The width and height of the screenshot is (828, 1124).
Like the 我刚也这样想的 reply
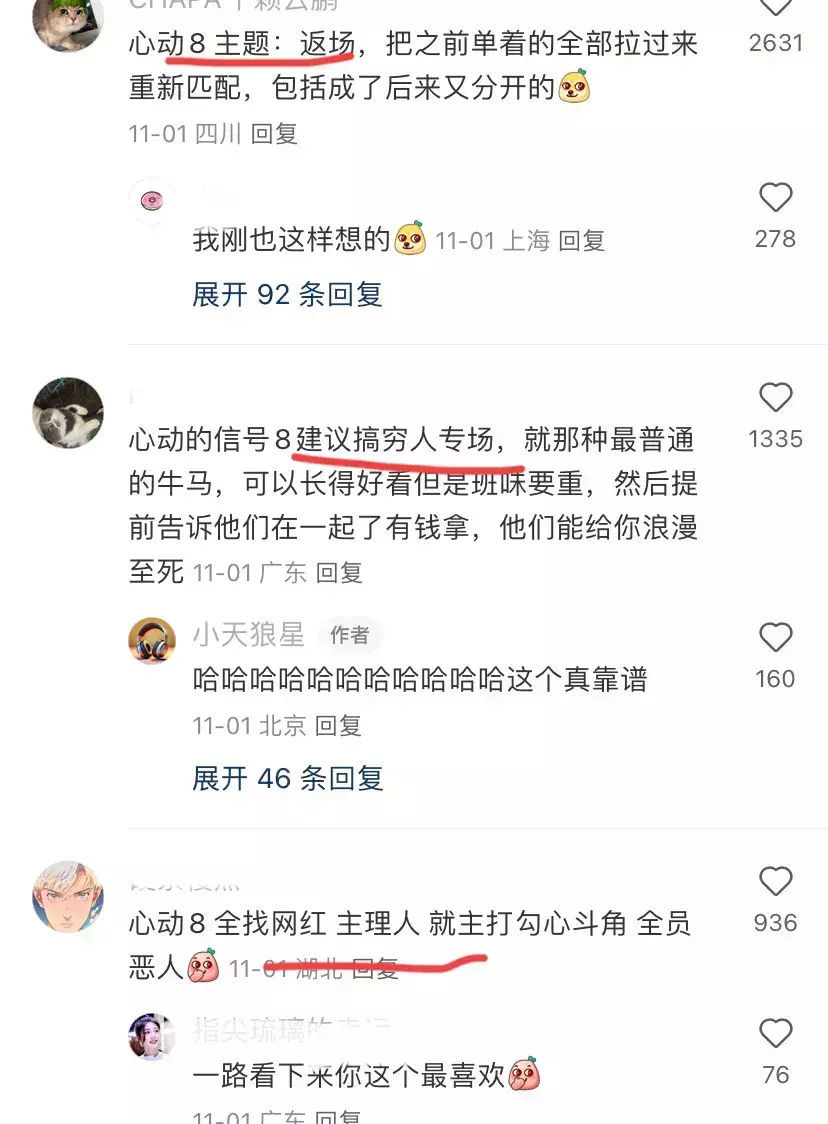click(776, 198)
